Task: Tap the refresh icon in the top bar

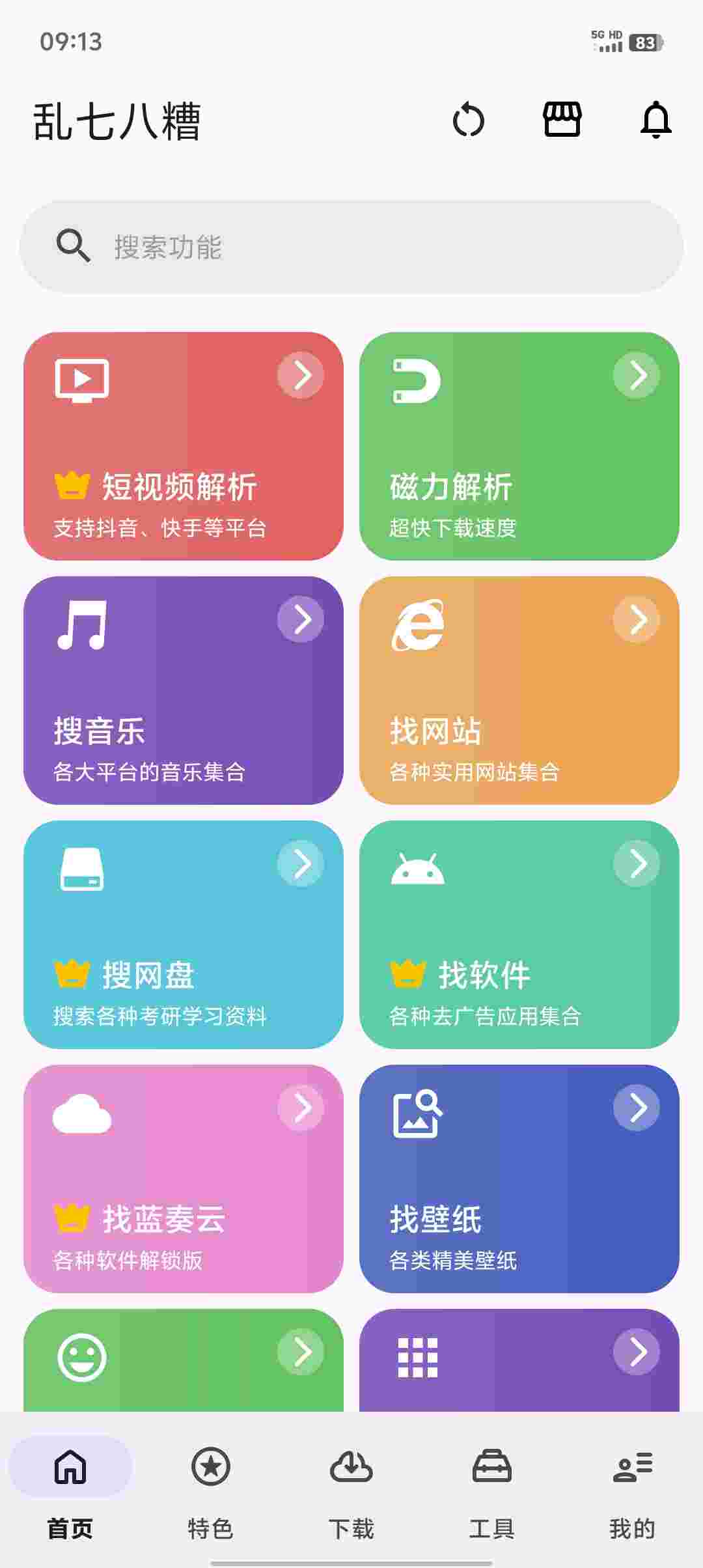Action: coord(469,120)
